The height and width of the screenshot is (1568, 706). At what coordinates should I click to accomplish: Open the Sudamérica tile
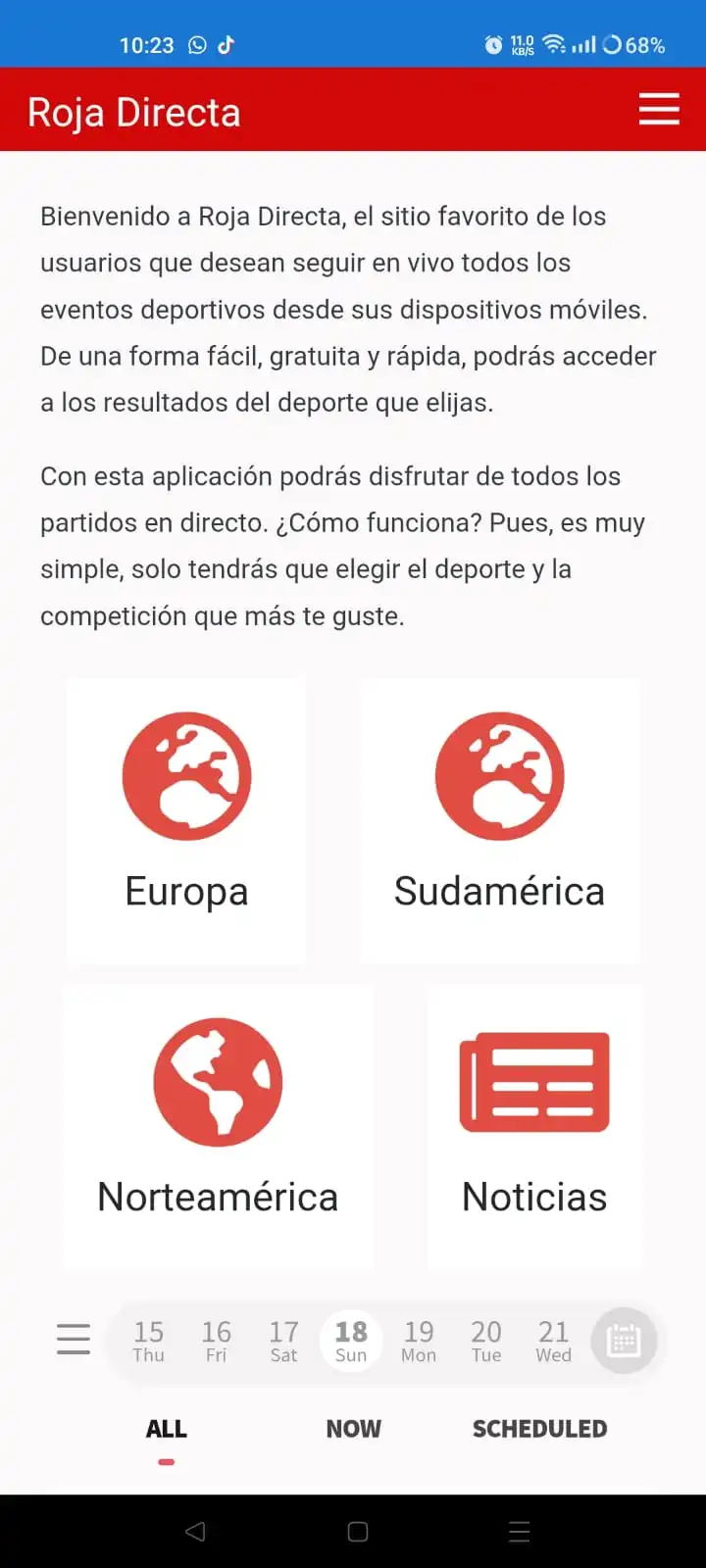click(500, 821)
